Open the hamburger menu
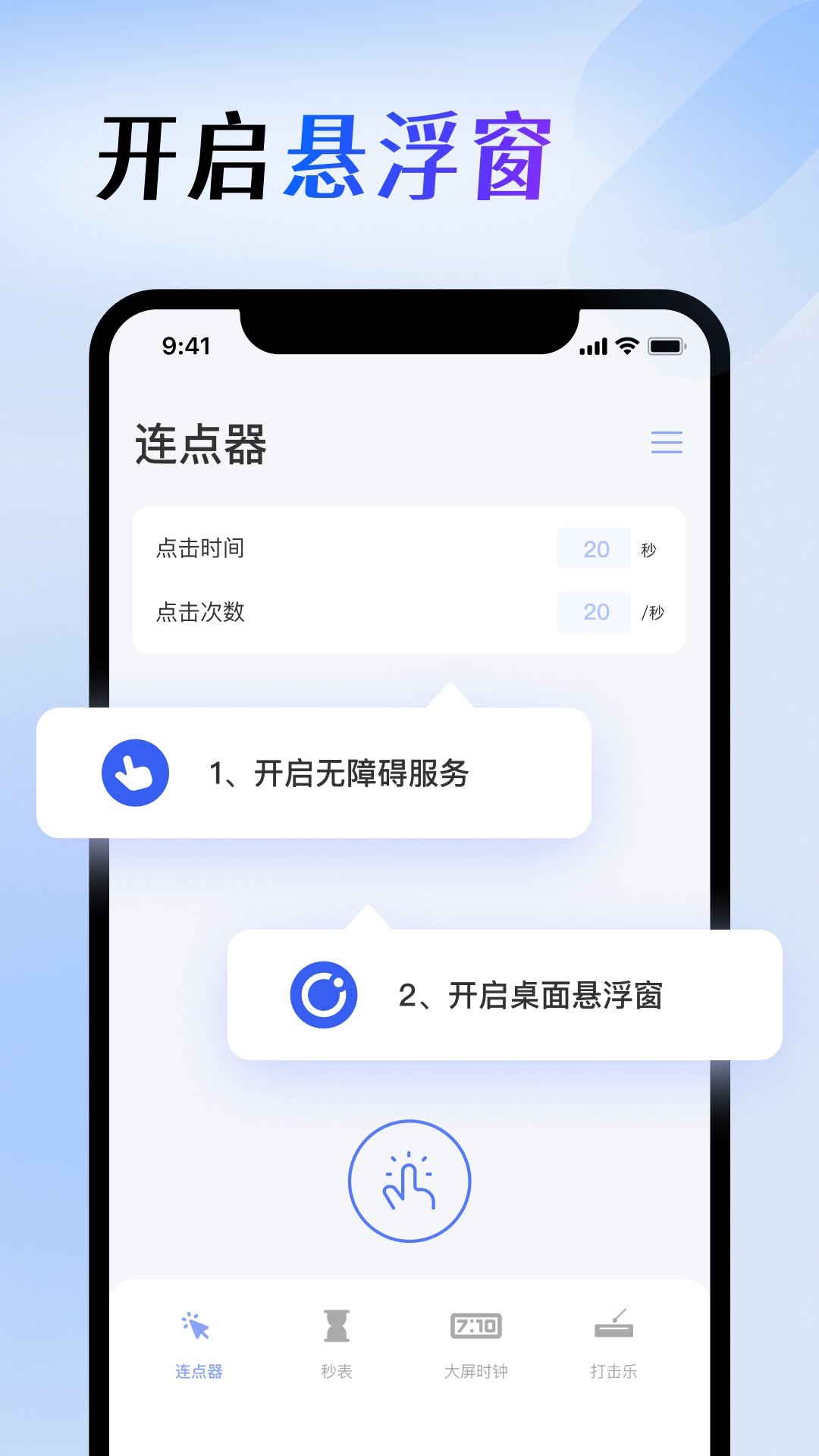This screenshot has height=1456, width=819. click(667, 443)
